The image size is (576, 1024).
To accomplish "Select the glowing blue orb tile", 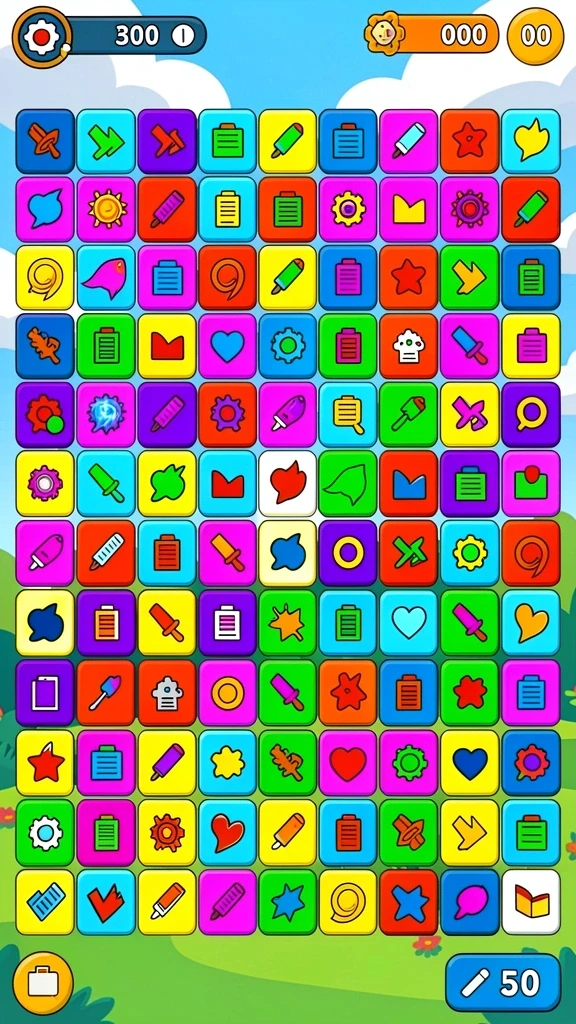I will pyautogui.click(x=106, y=414).
